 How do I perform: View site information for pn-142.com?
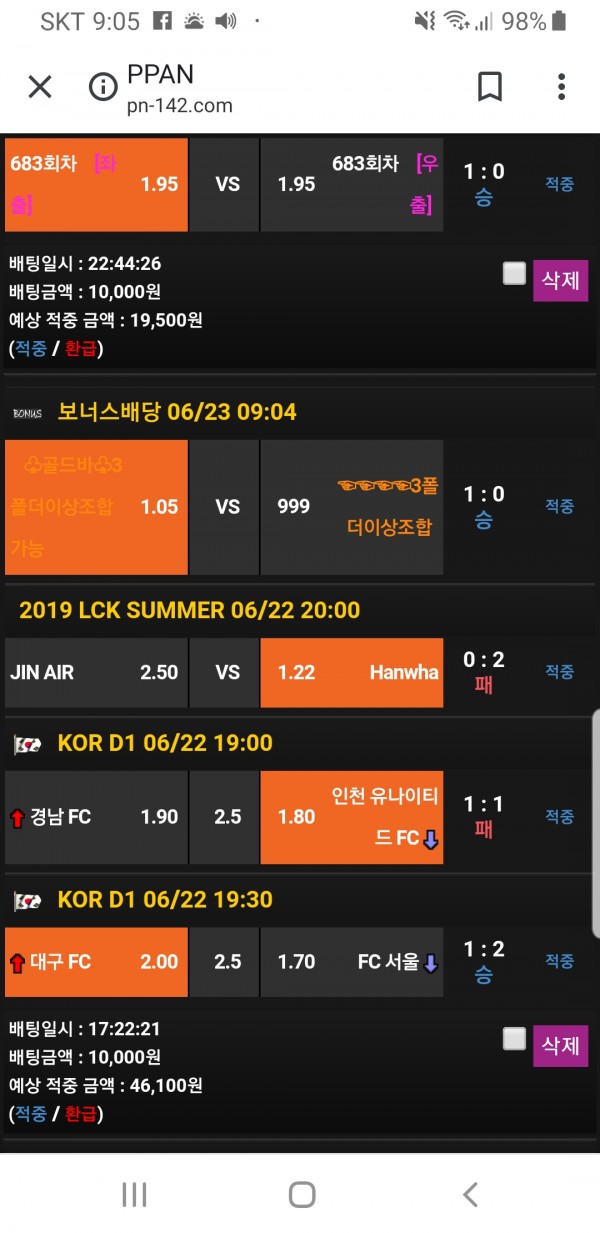103,88
